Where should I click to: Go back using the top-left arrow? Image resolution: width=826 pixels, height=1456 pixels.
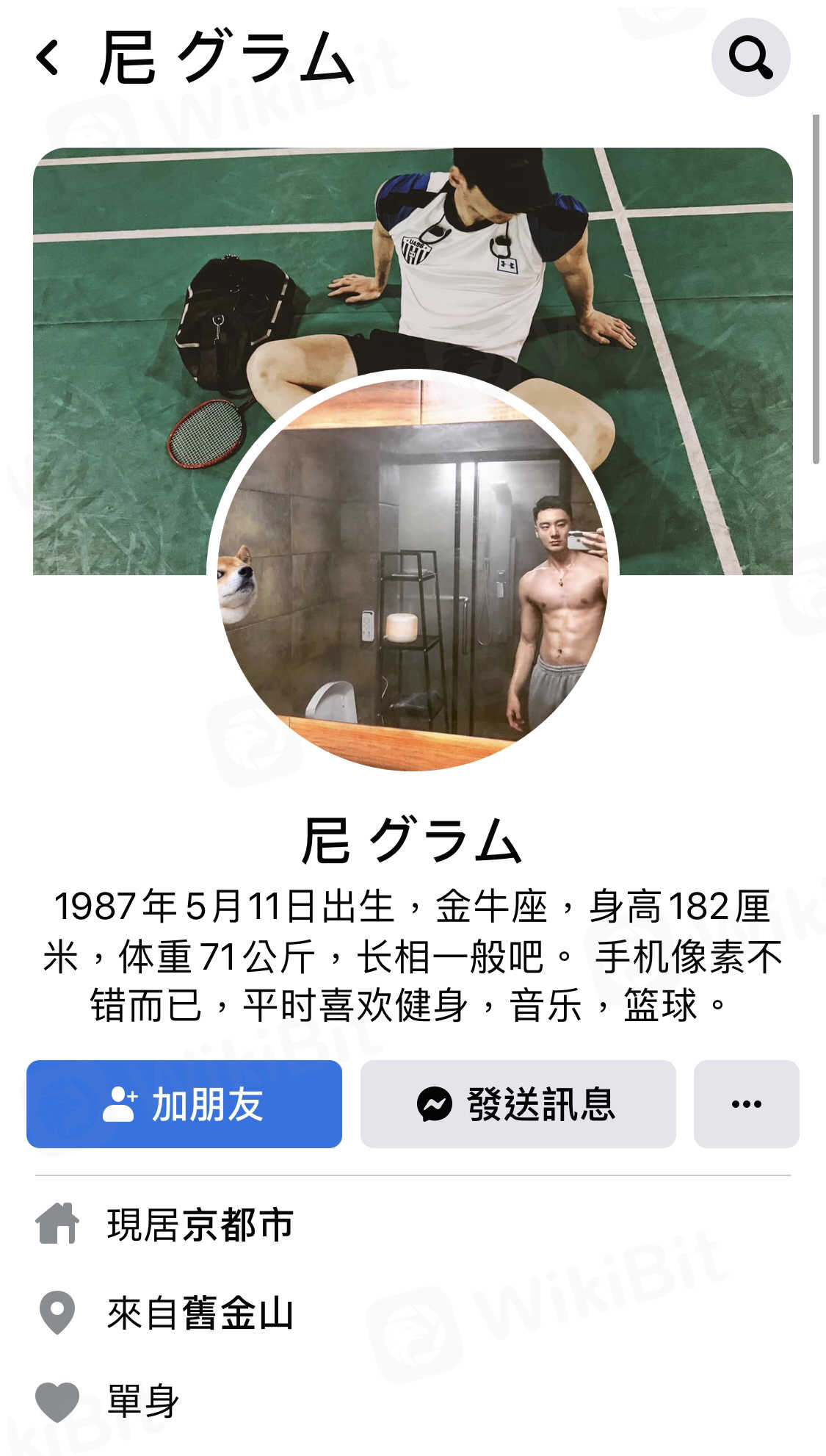point(48,57)
